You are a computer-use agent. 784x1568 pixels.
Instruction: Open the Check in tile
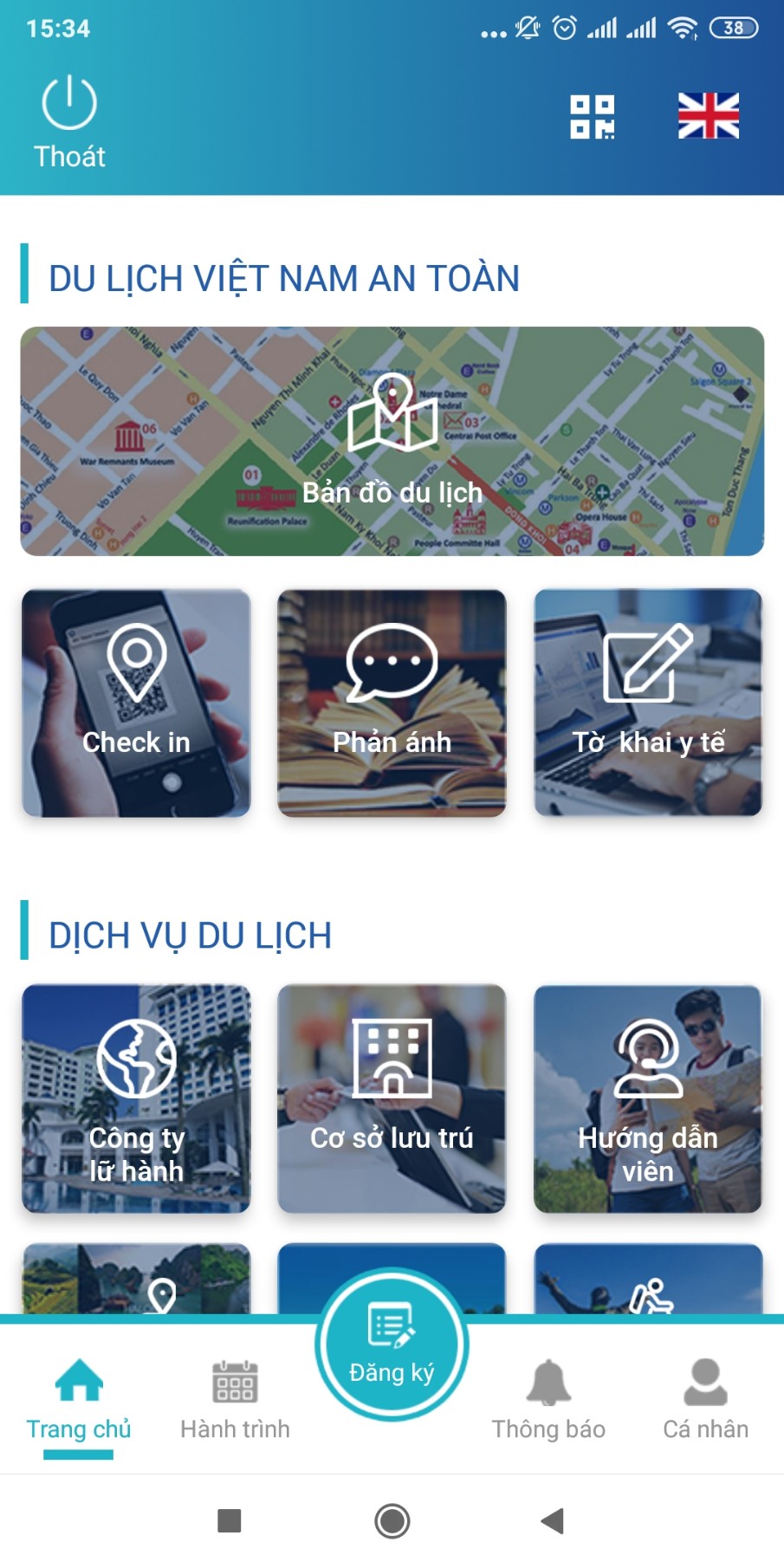click(136, 703)
